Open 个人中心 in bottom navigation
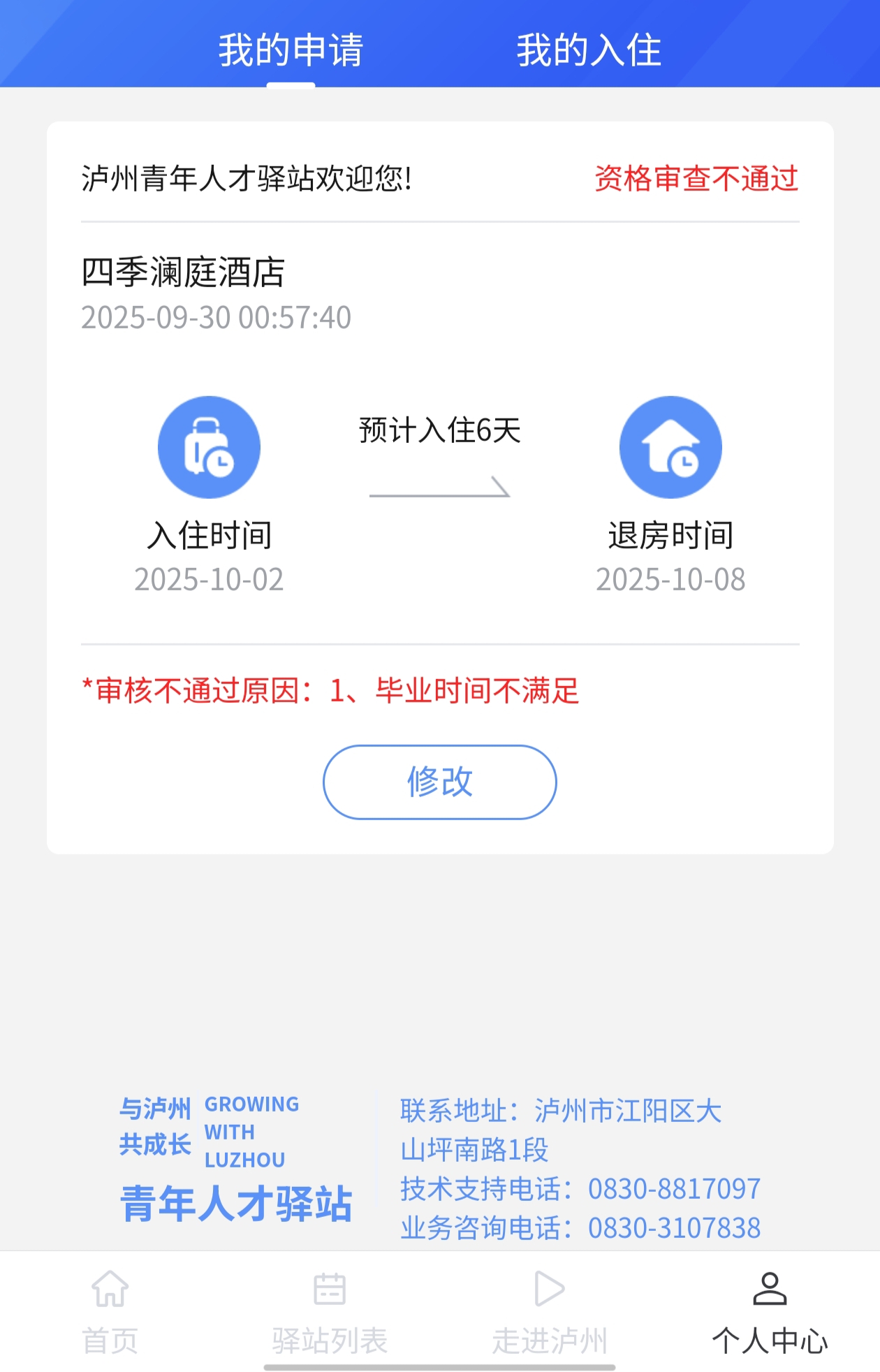Viewport: 880px width, 1372px height. coord(770,1311)
